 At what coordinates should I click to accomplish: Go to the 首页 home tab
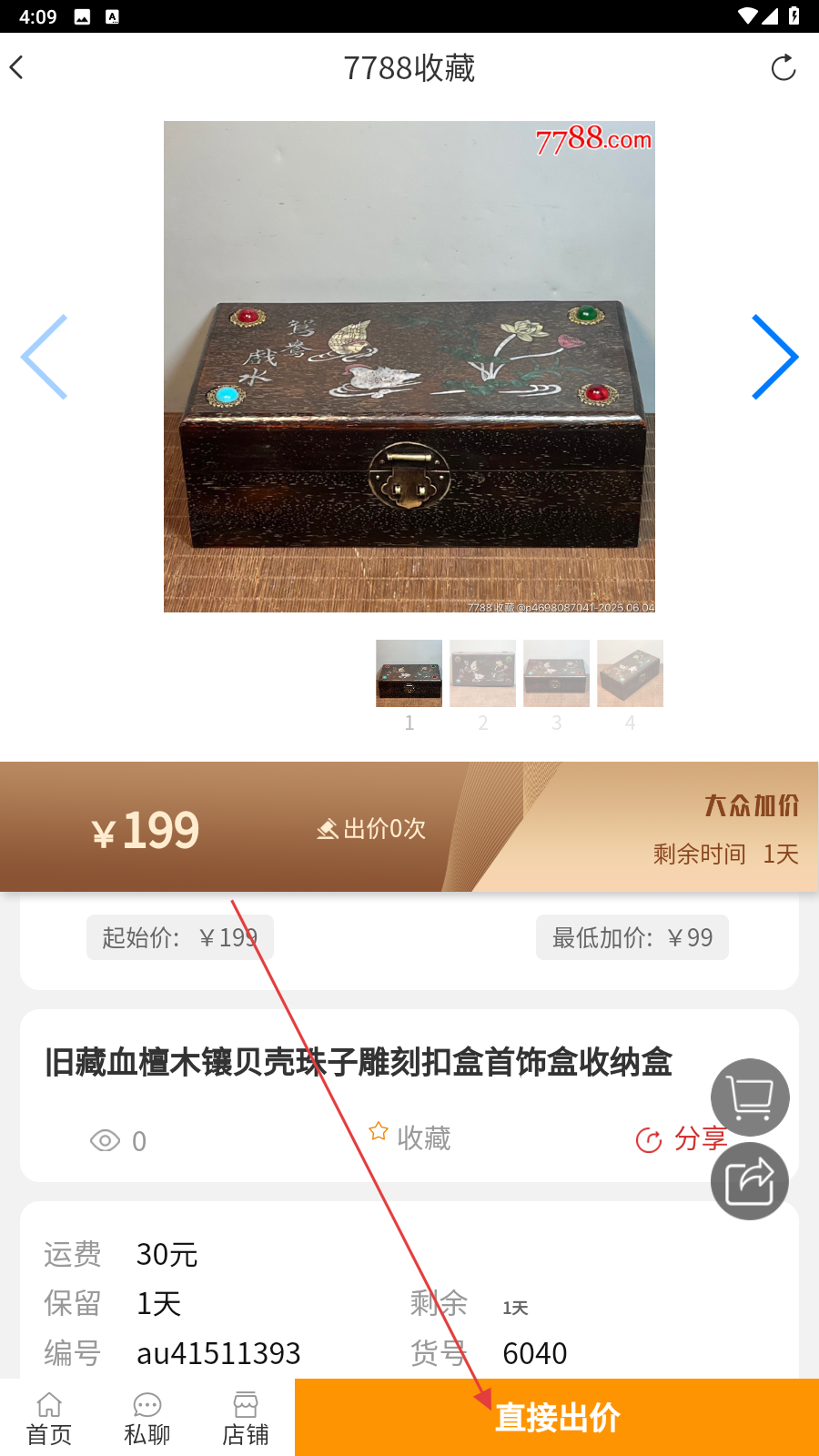[x=49, y=1419]
